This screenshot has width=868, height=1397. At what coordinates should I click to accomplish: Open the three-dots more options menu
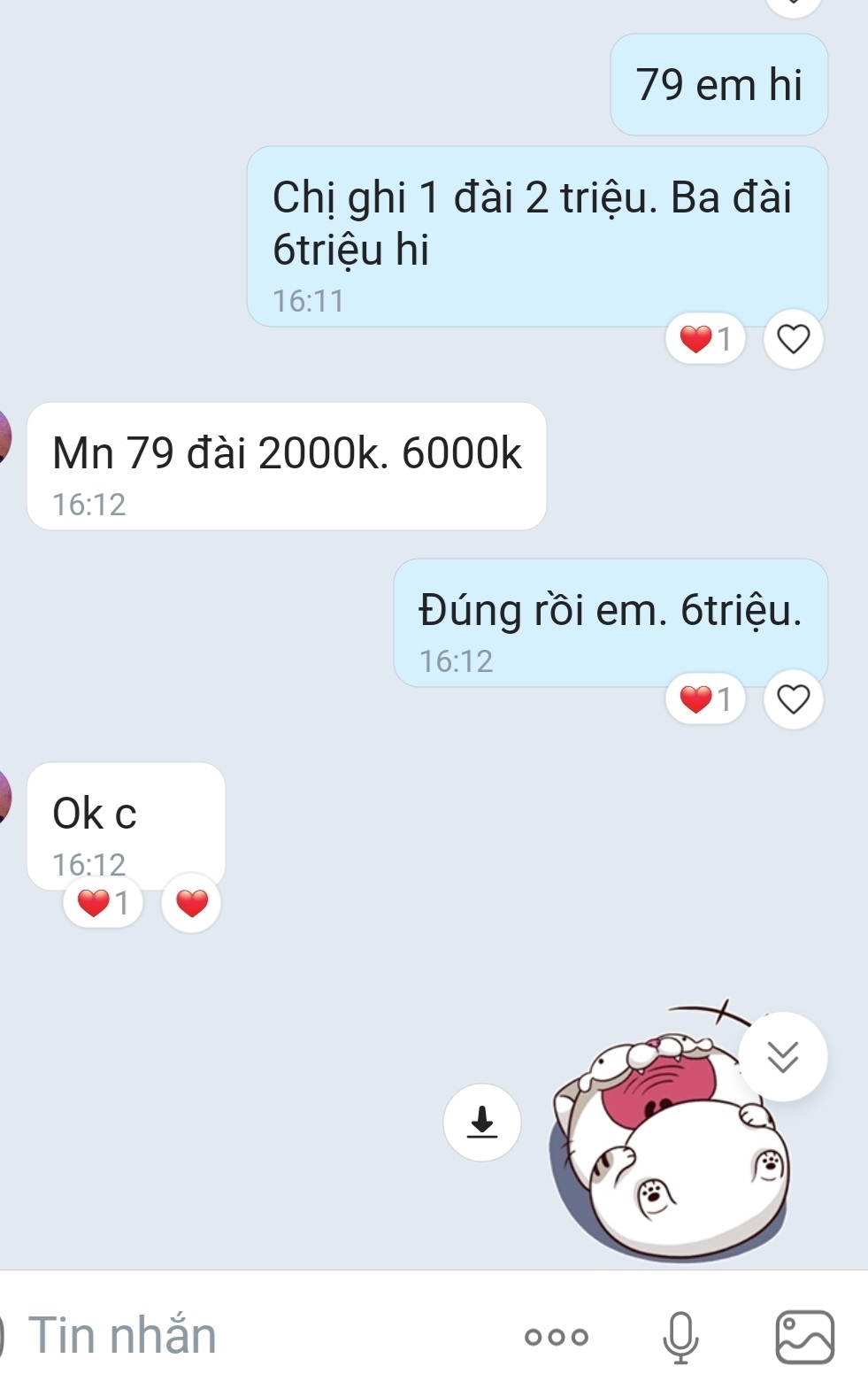click(556, 1336)
